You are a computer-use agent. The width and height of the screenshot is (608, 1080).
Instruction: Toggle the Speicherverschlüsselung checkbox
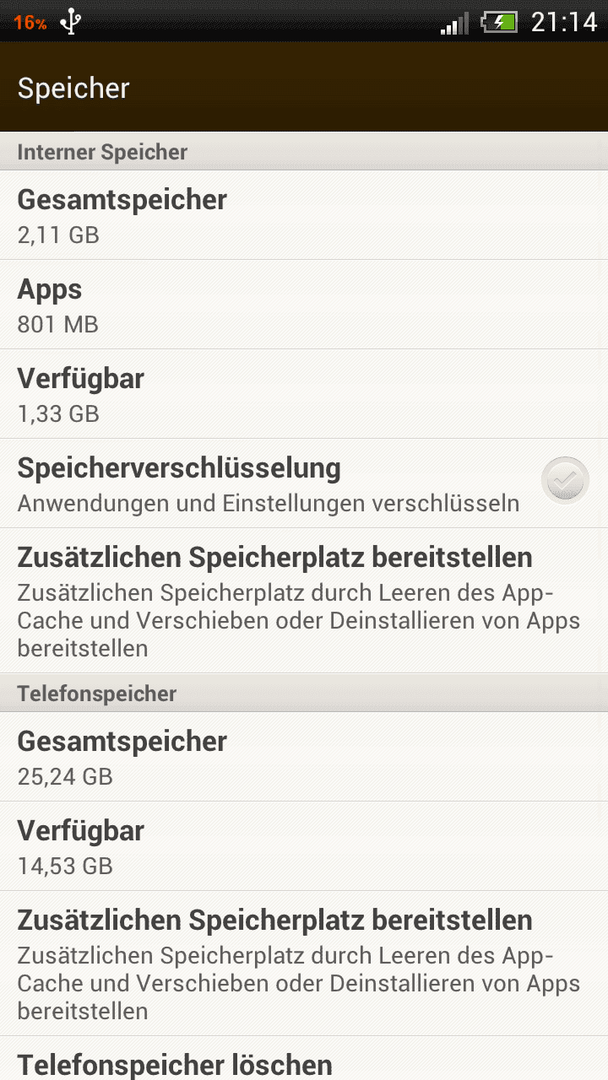click(x=564, y=481)
